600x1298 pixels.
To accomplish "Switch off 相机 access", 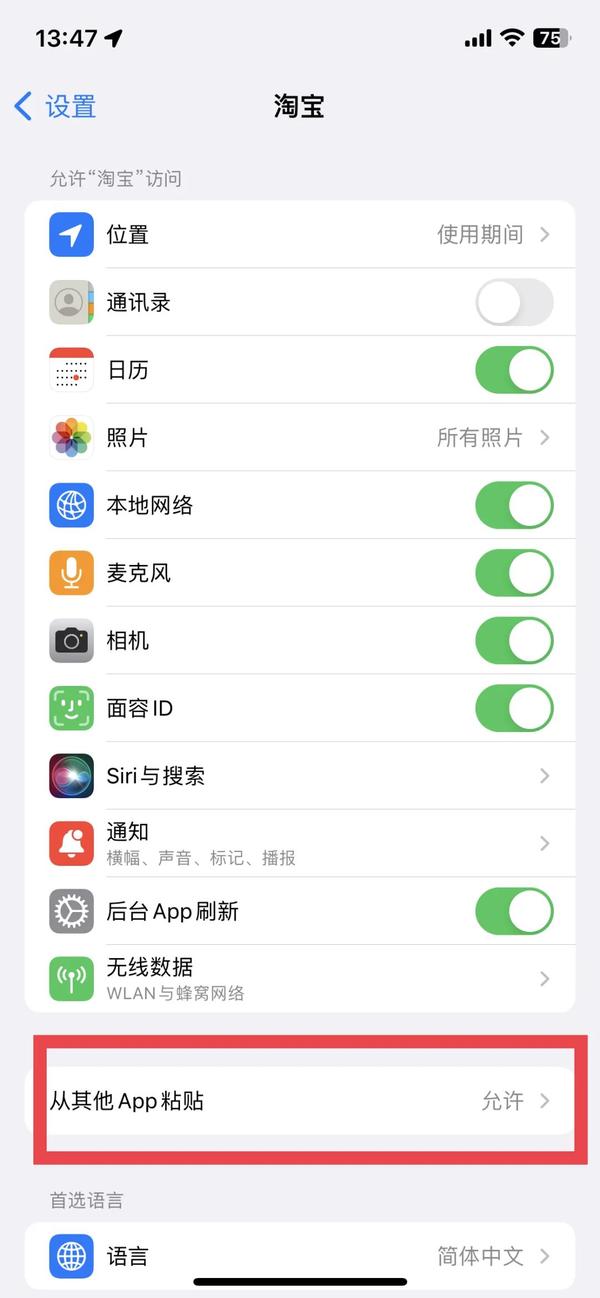I will click(513, 641).
